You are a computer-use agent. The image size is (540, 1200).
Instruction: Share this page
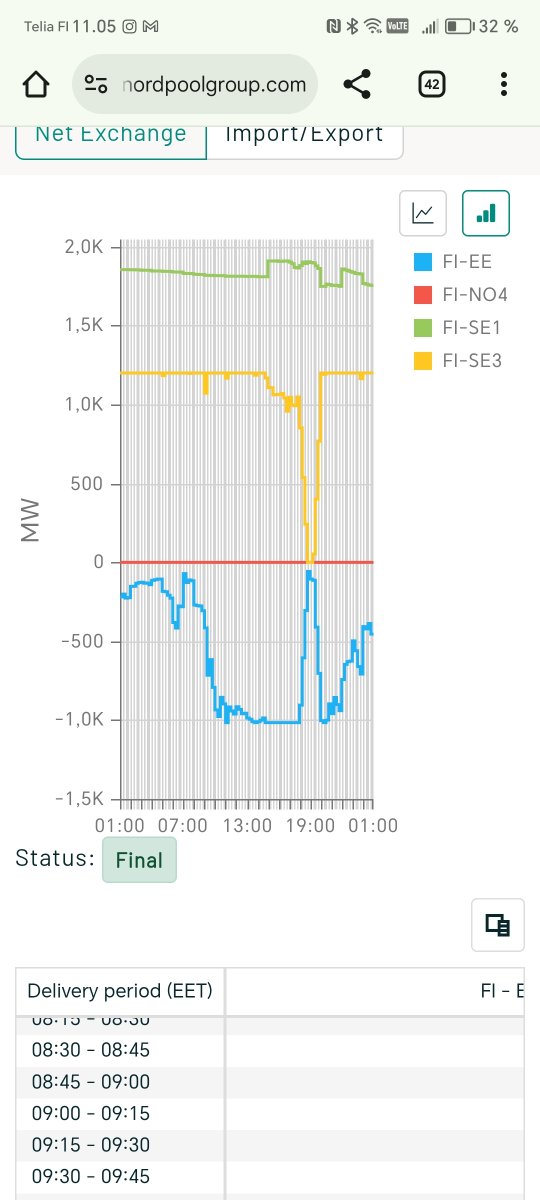(358, 85)
